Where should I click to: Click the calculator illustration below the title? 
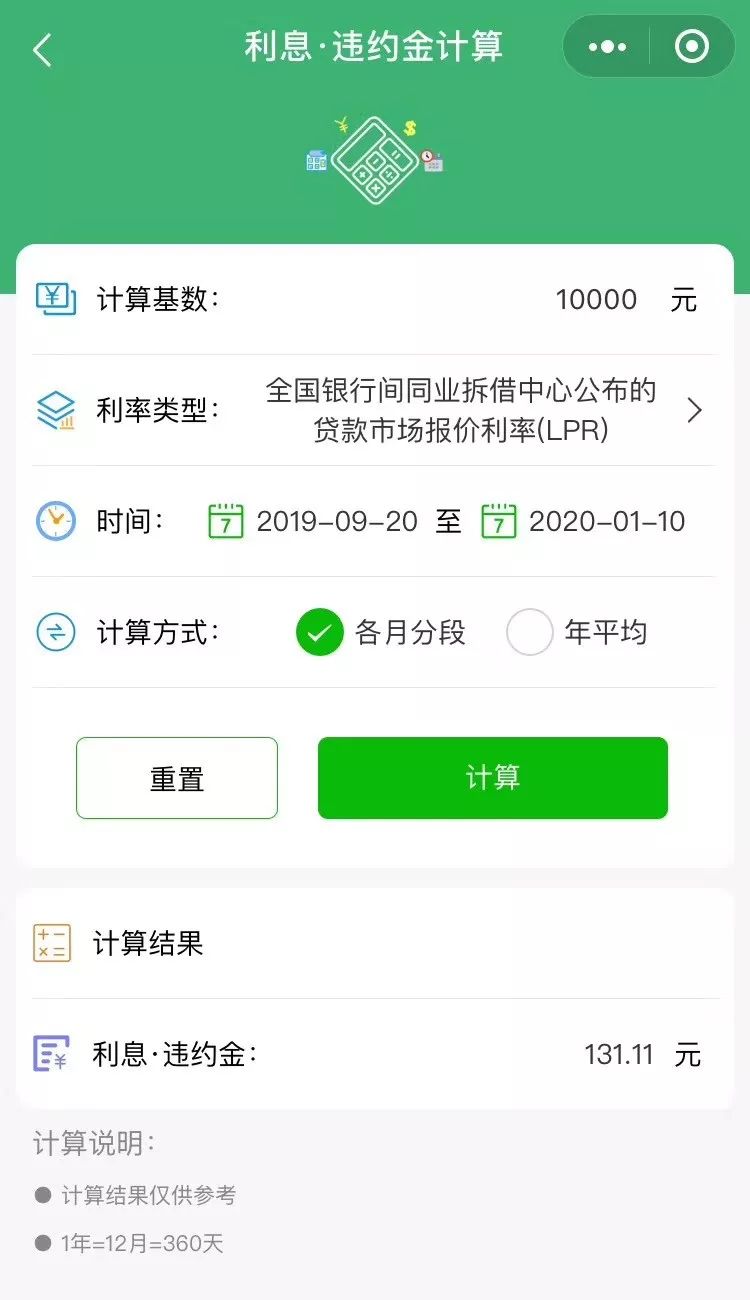coord(373,158)
